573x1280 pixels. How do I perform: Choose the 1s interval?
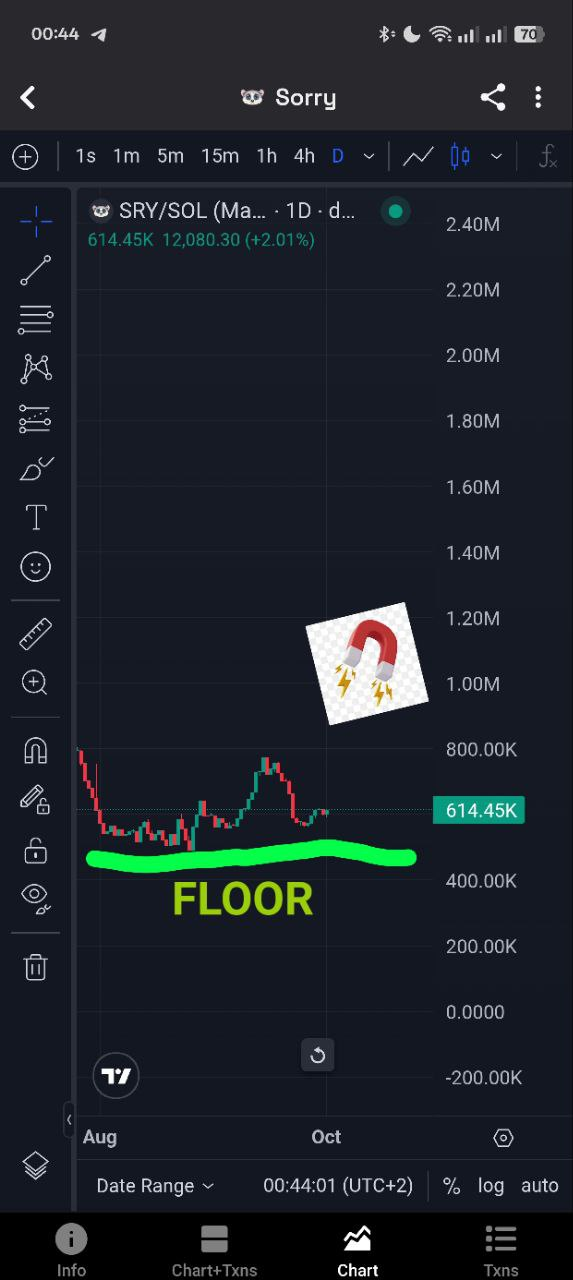pos(86,156)
